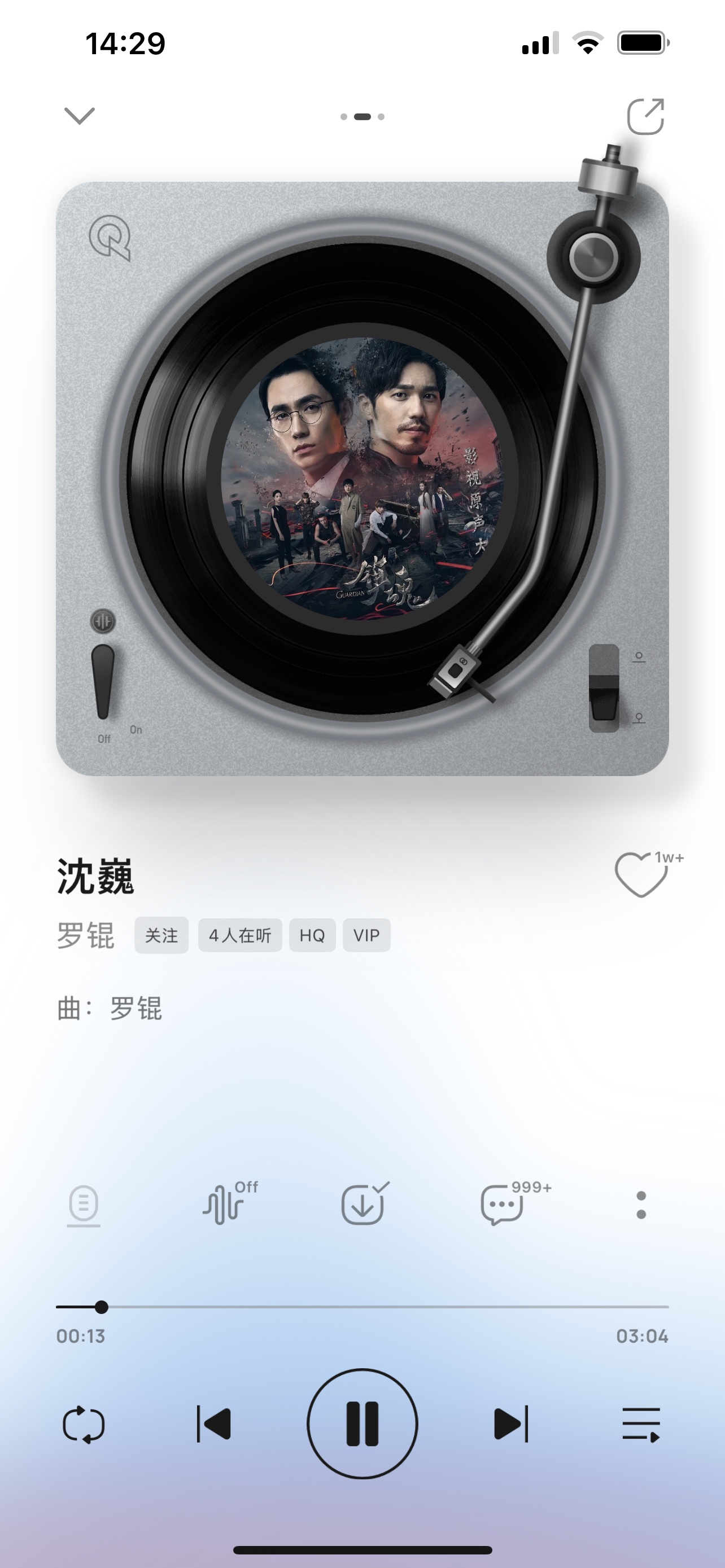Follow artist 罗锟 via 关注 chip
725x1568 pixels.
coord(161,935)
